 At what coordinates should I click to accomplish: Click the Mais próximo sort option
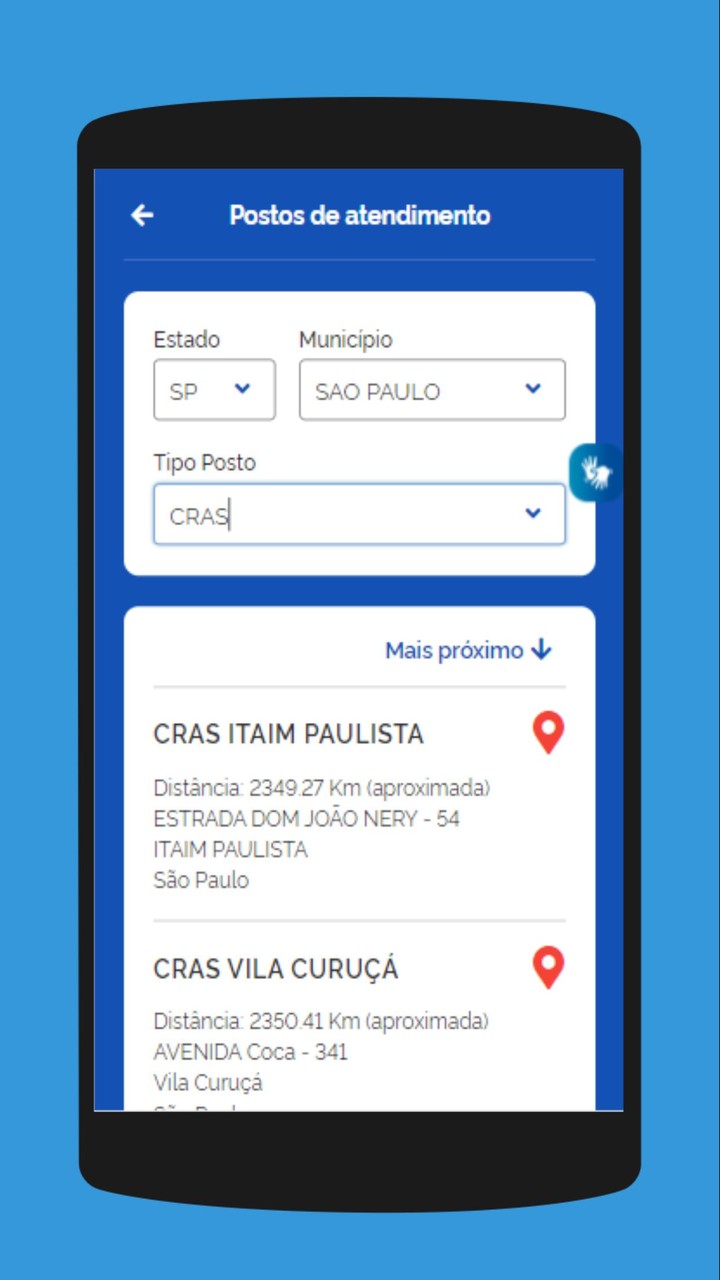tap(455, 650)
